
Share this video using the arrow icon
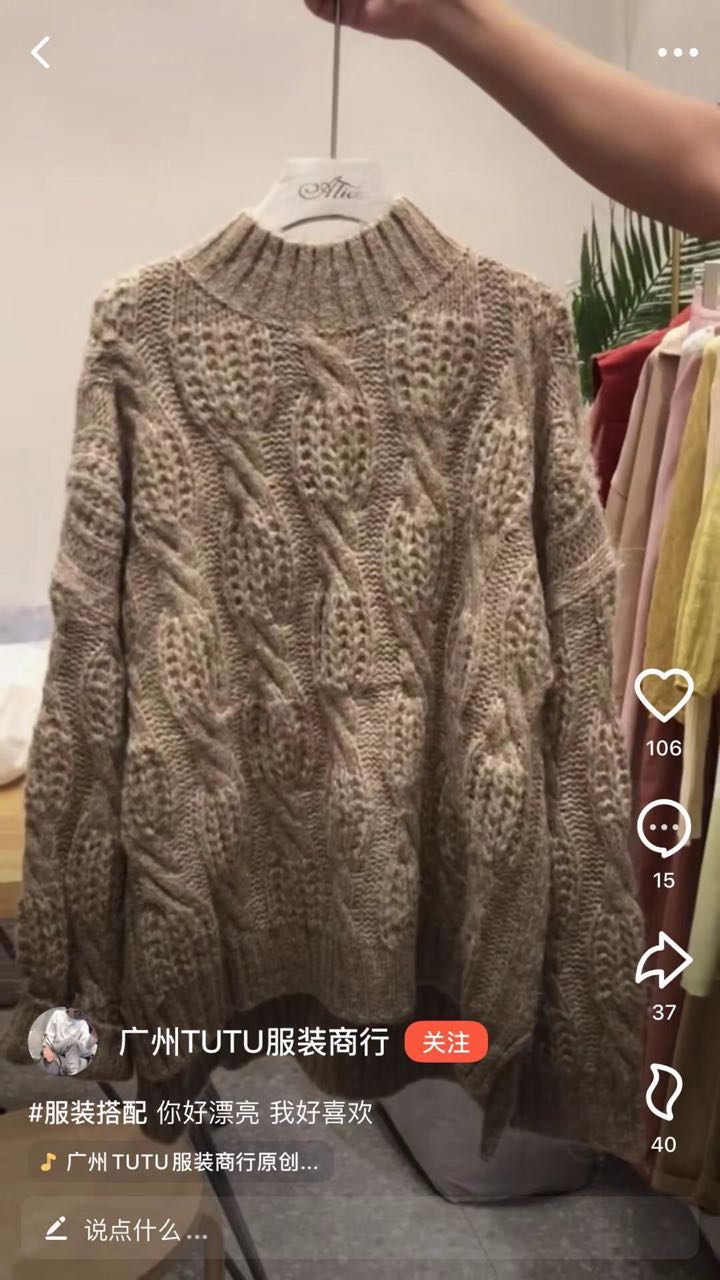click(664, 960)
